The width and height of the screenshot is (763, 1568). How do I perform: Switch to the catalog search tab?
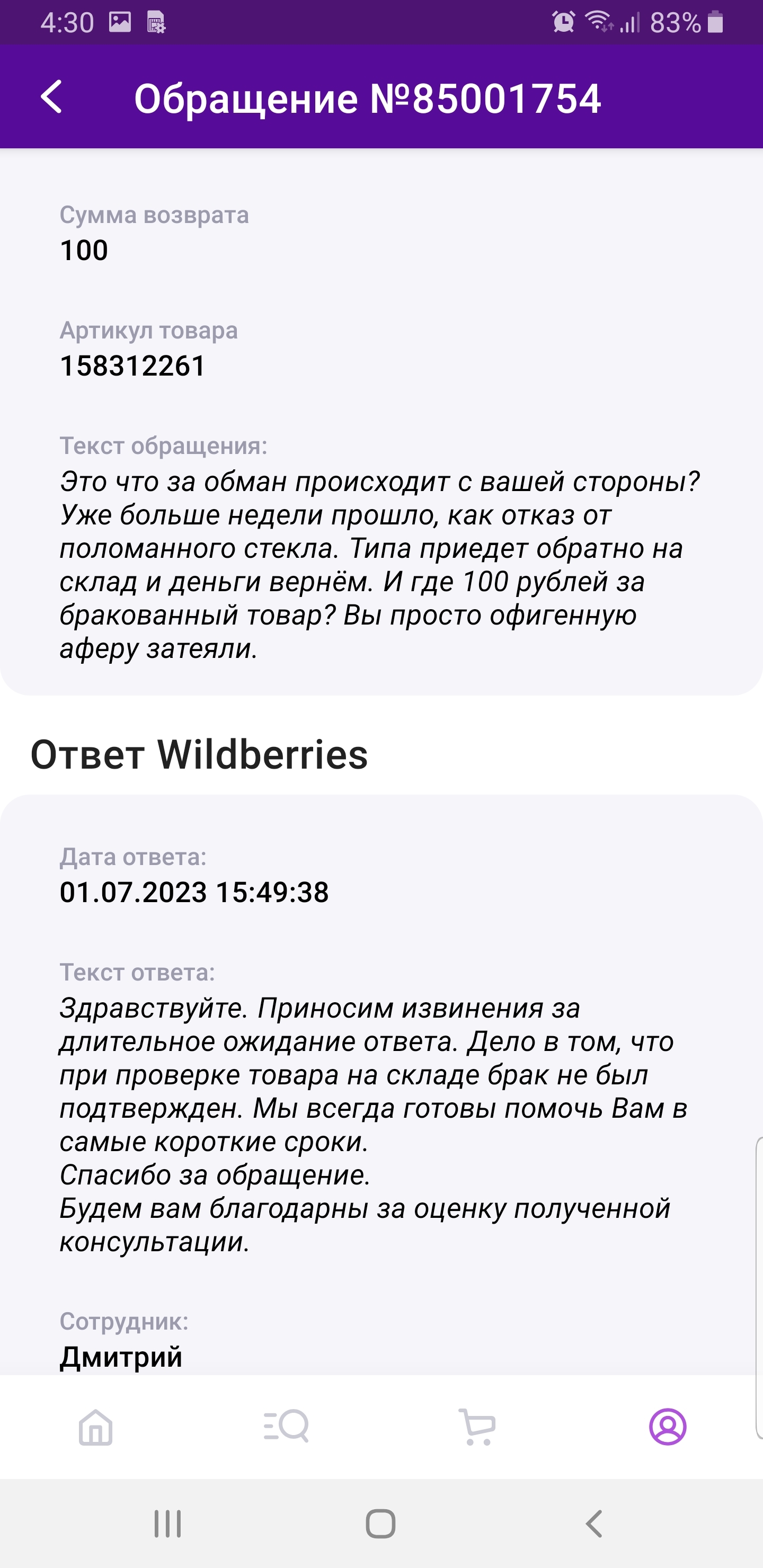[x=286, y=1427]
